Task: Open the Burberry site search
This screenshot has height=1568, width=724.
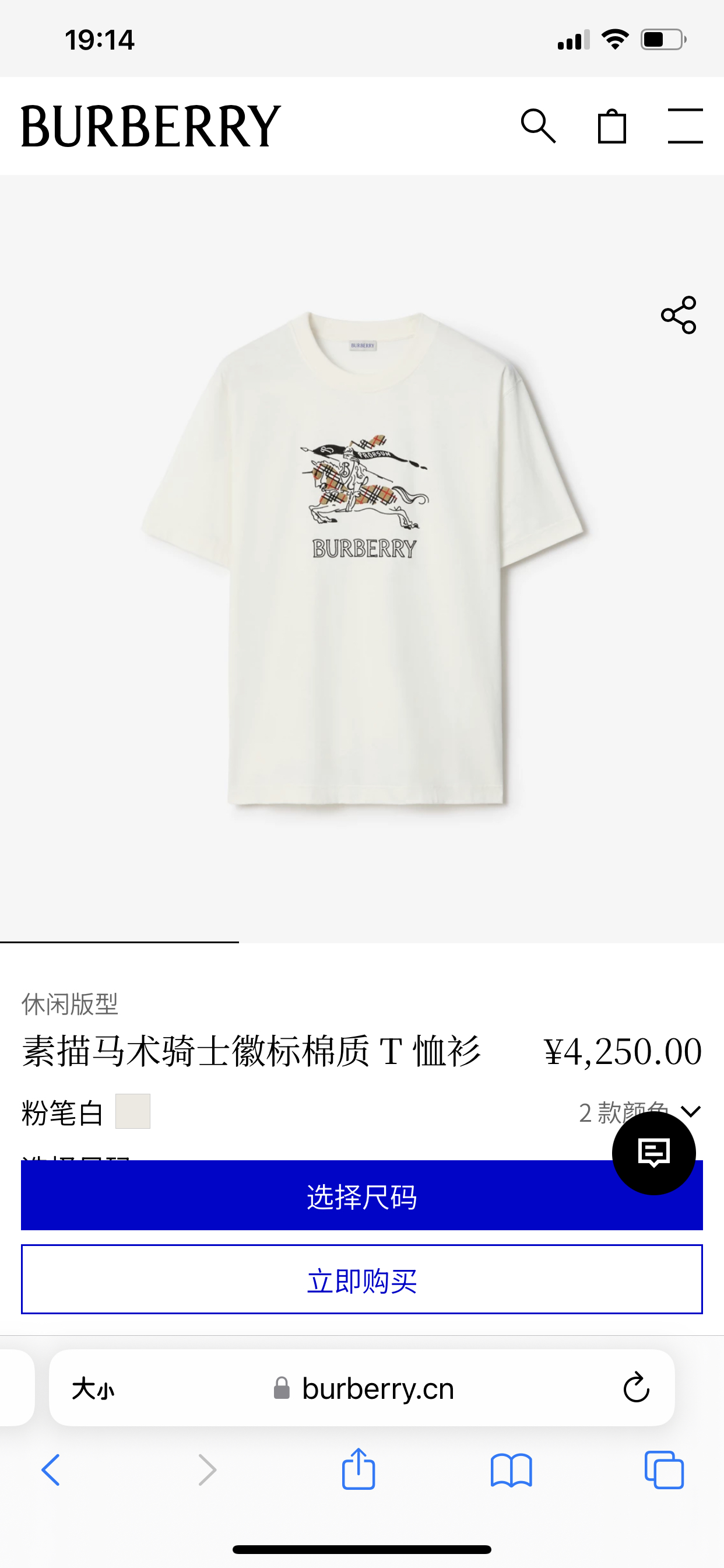Action: 538,127
